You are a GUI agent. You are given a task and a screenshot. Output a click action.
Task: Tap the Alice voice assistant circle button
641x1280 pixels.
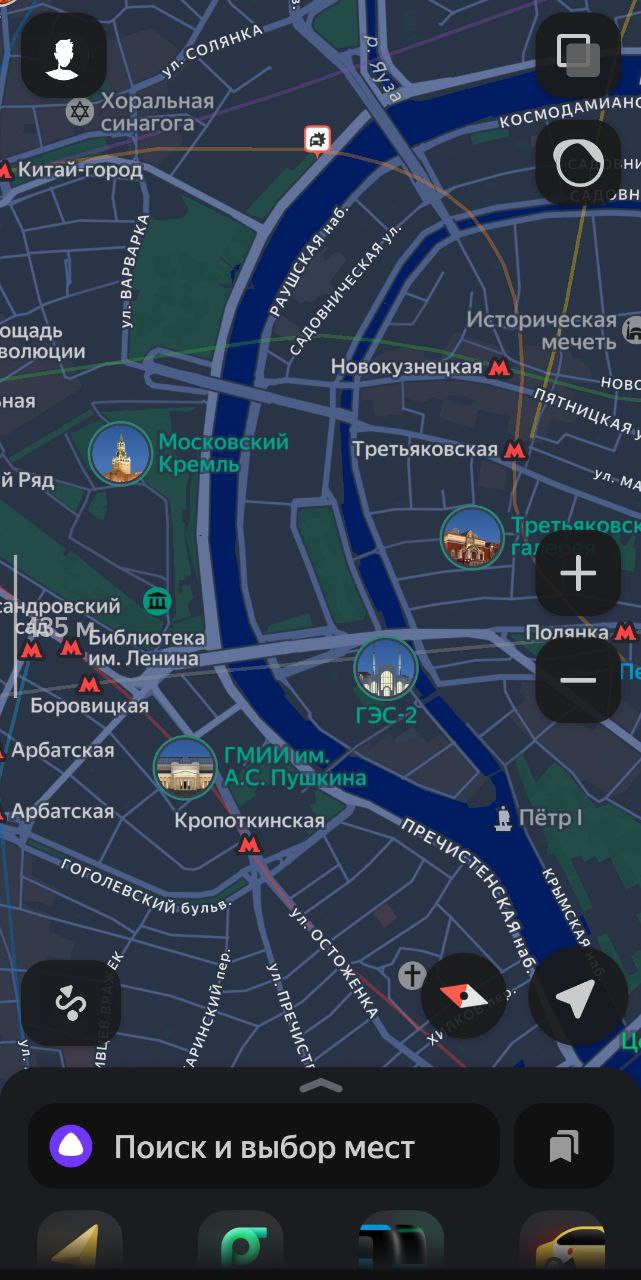pos(578,163)
